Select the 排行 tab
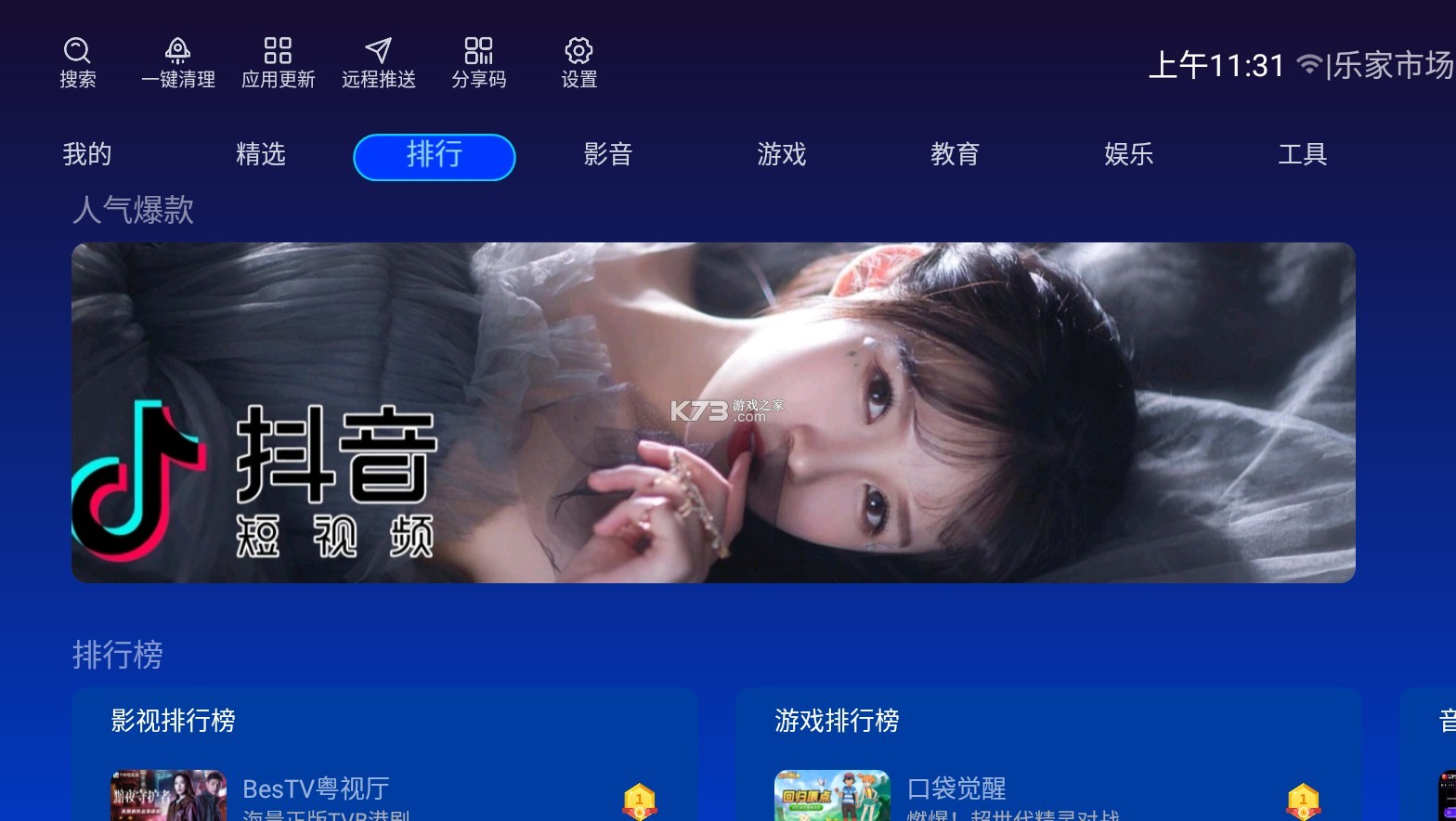Screen dimensions: 1456x821 click(x=434, y=156)
